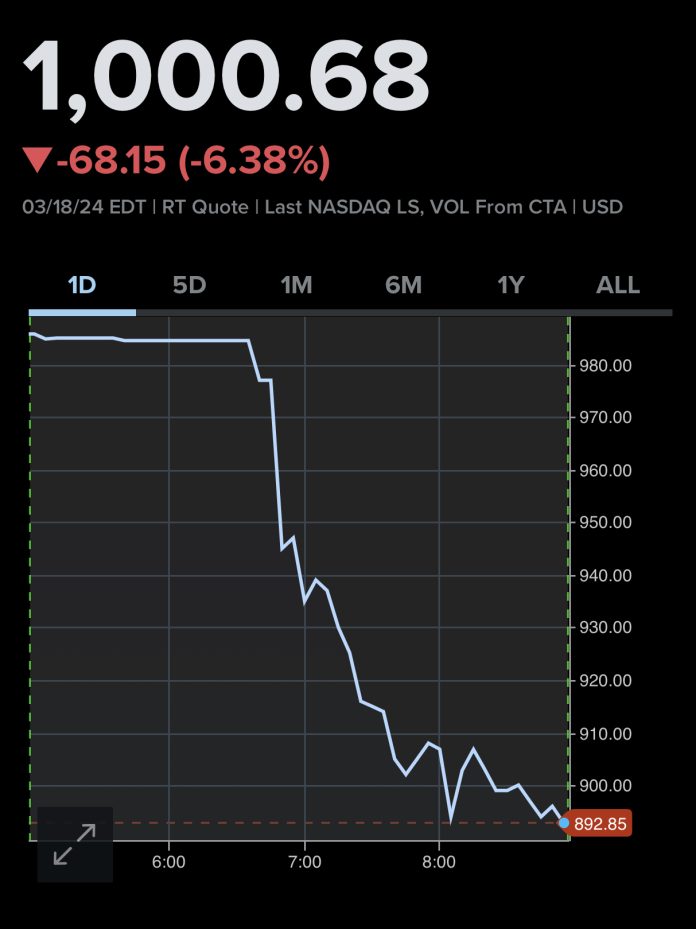This screenshot has height=929, width=696.
Task: Switch to the 1M chart range
Action: (x=296, y=286)
